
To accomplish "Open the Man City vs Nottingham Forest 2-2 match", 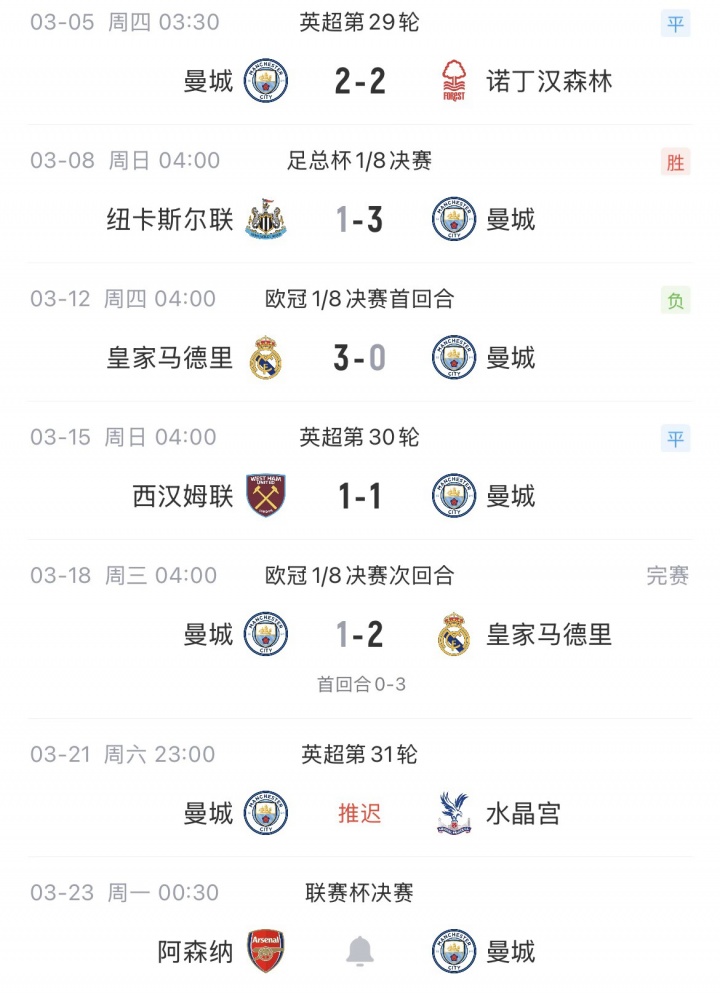I will point(360,81).
